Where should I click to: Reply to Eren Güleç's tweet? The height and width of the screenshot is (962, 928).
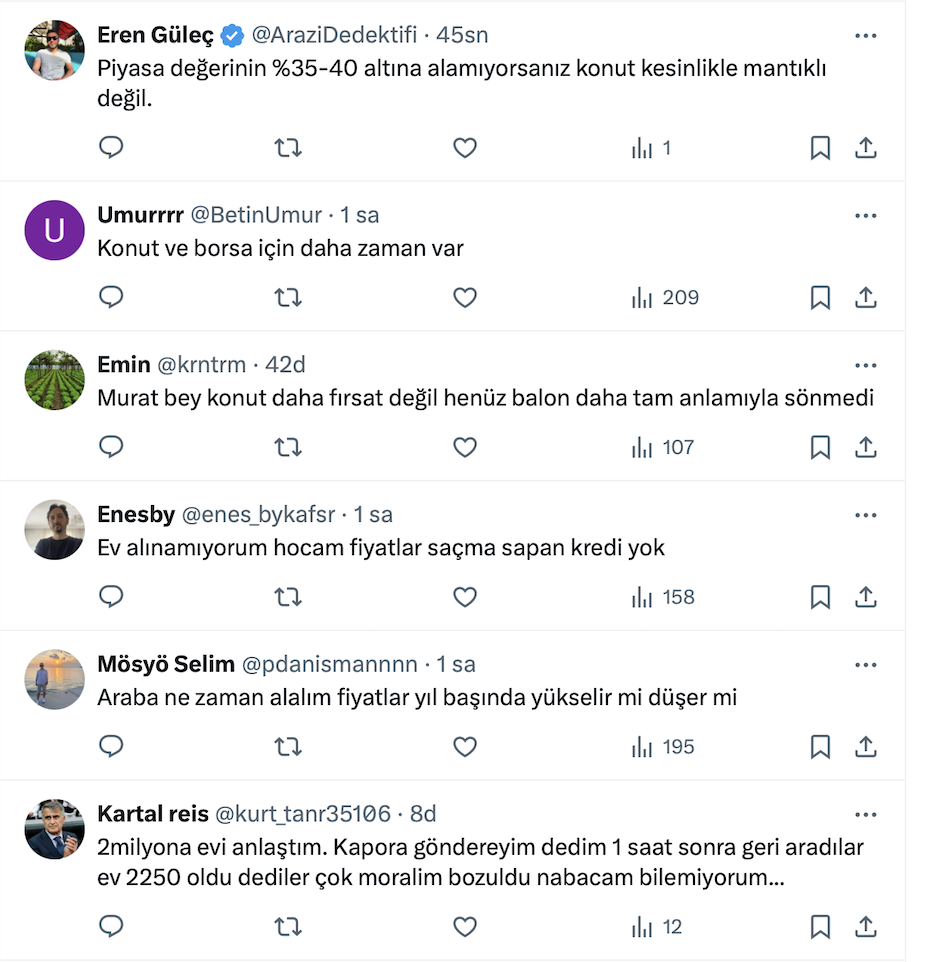coord(111,148)
